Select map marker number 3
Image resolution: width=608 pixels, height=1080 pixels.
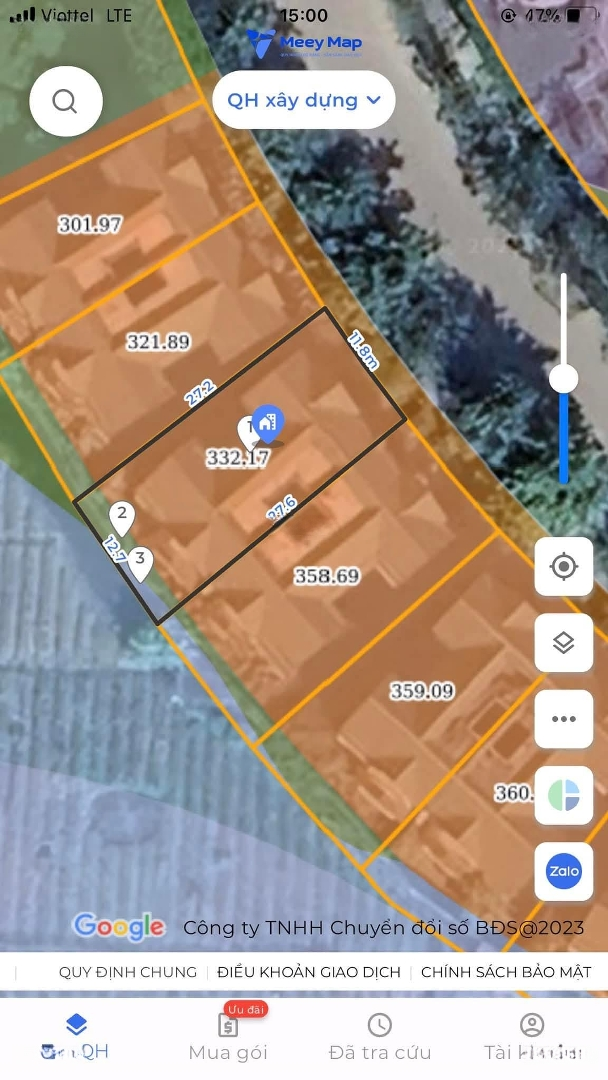coord(141,562)
